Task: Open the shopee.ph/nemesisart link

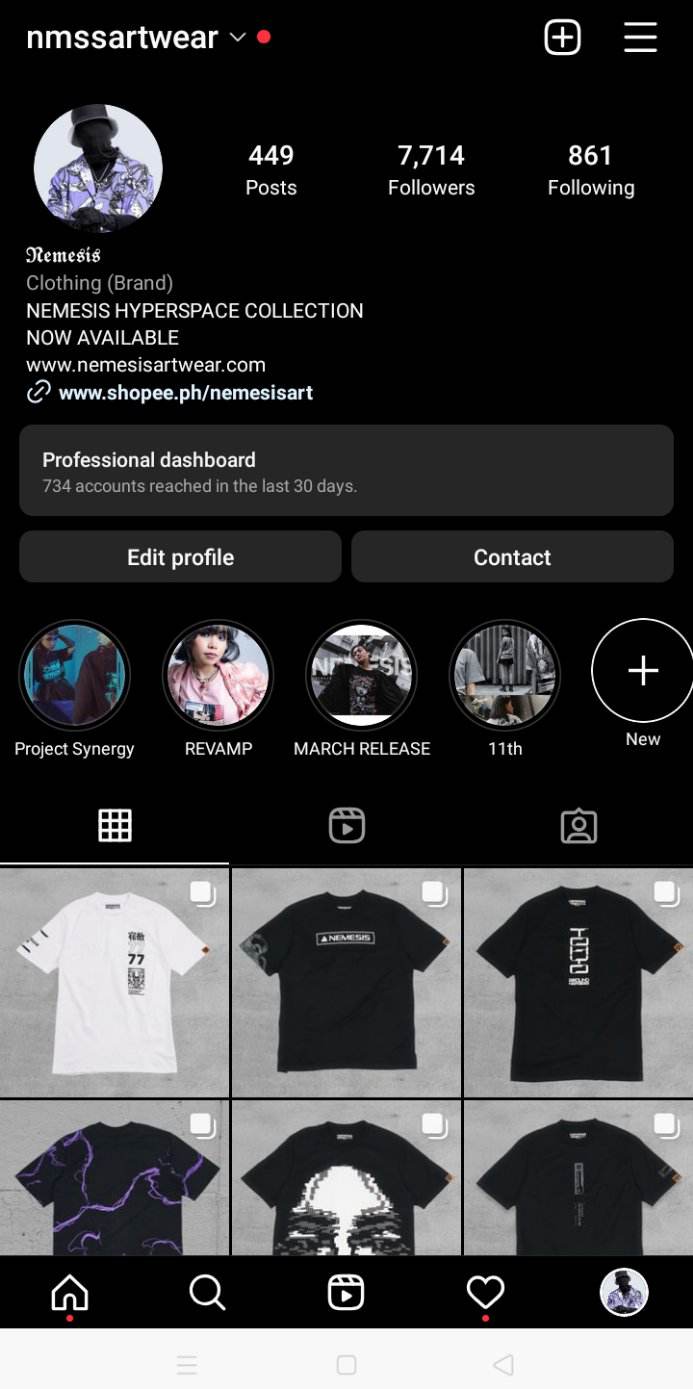Action: [x=185, y=393]
